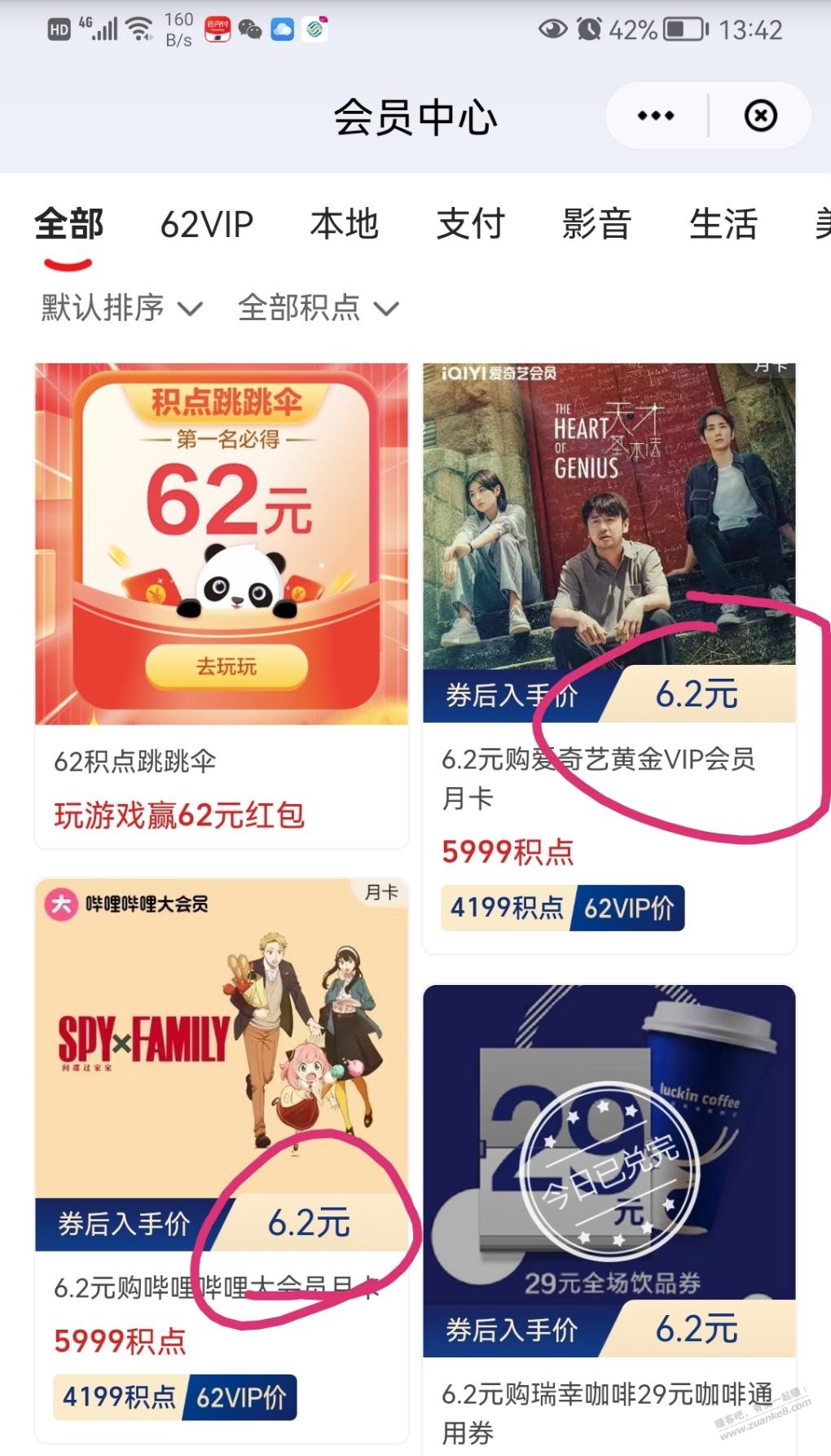Screen dimensions: 831x1456
Task: Select the 影音 tab
Action: coord(595,224)
